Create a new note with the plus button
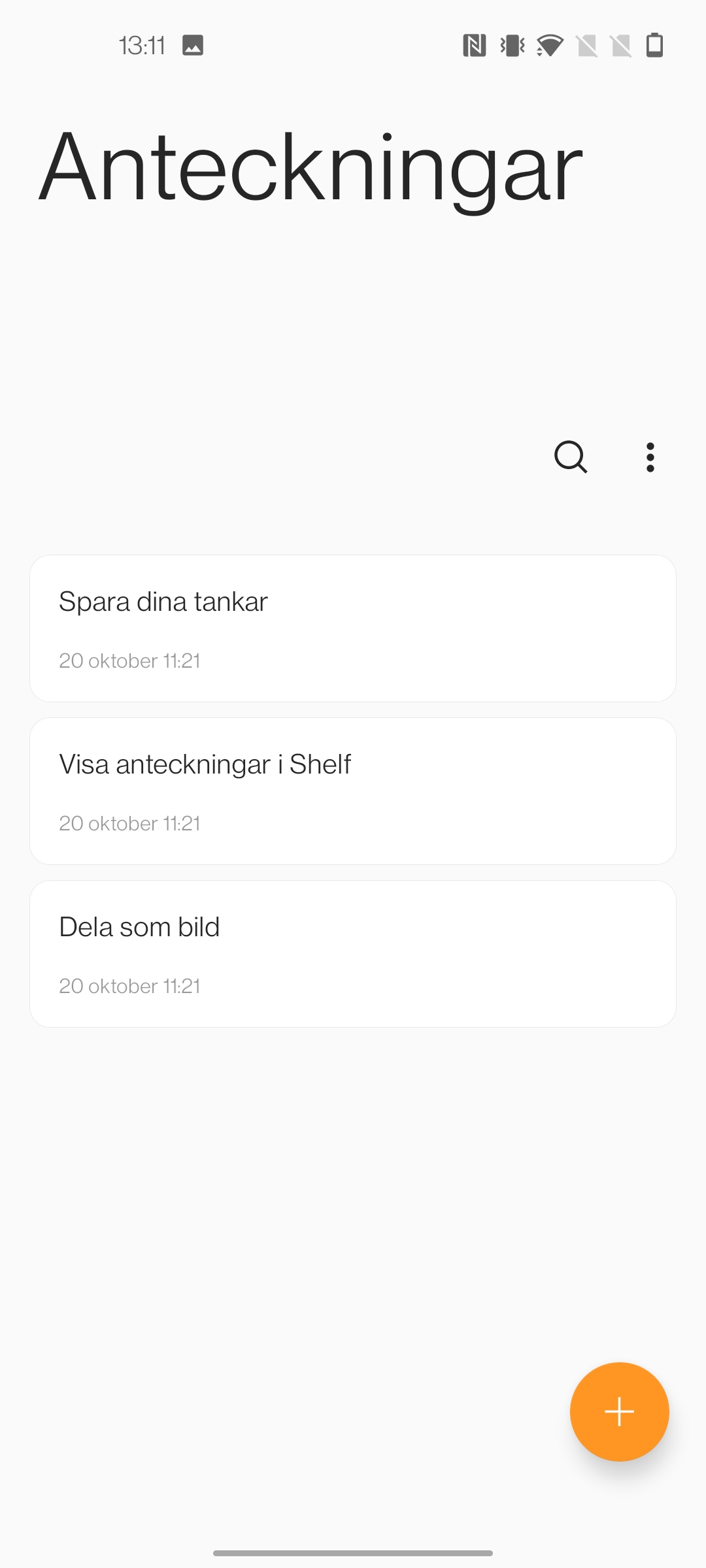 point(619,1411)
